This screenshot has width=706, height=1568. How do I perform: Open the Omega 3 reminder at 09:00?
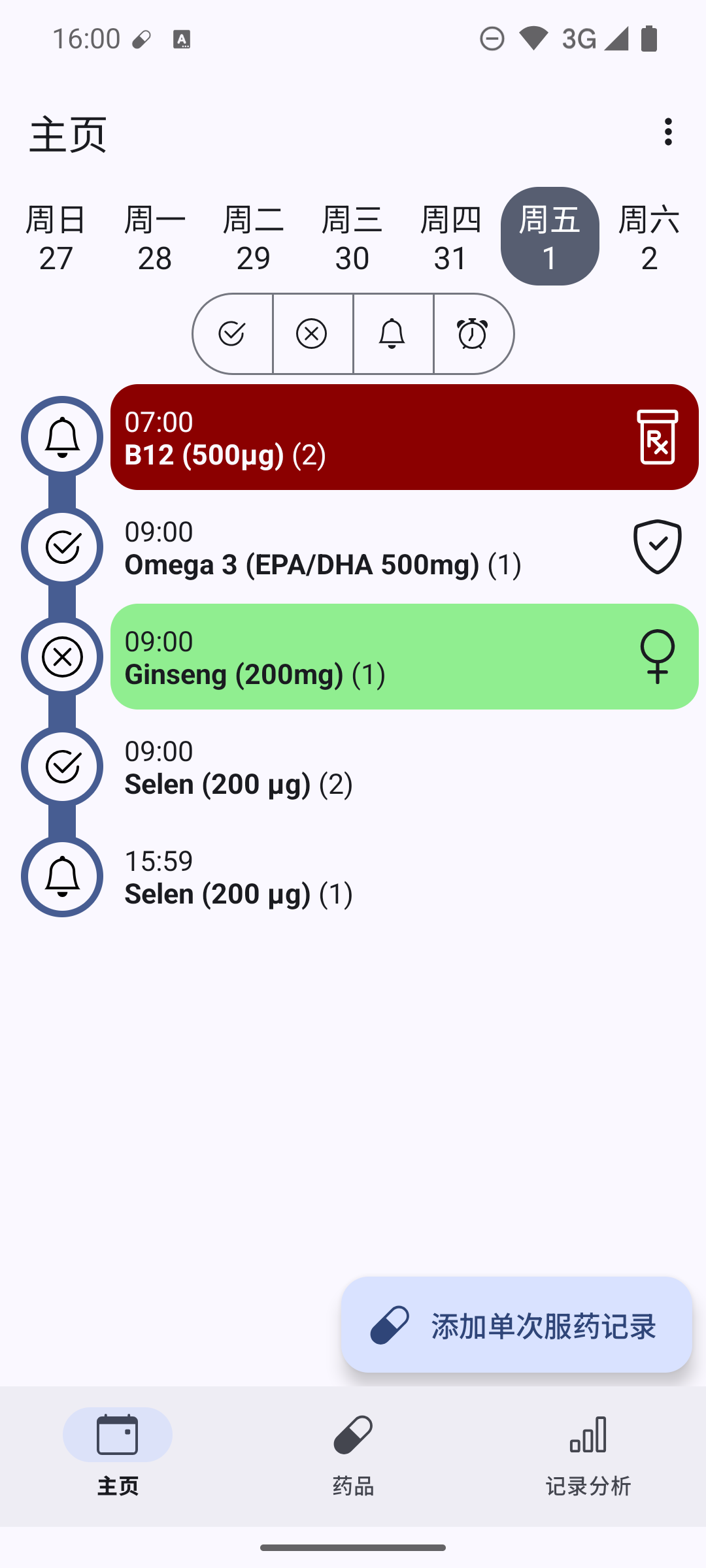click(366, 547)
